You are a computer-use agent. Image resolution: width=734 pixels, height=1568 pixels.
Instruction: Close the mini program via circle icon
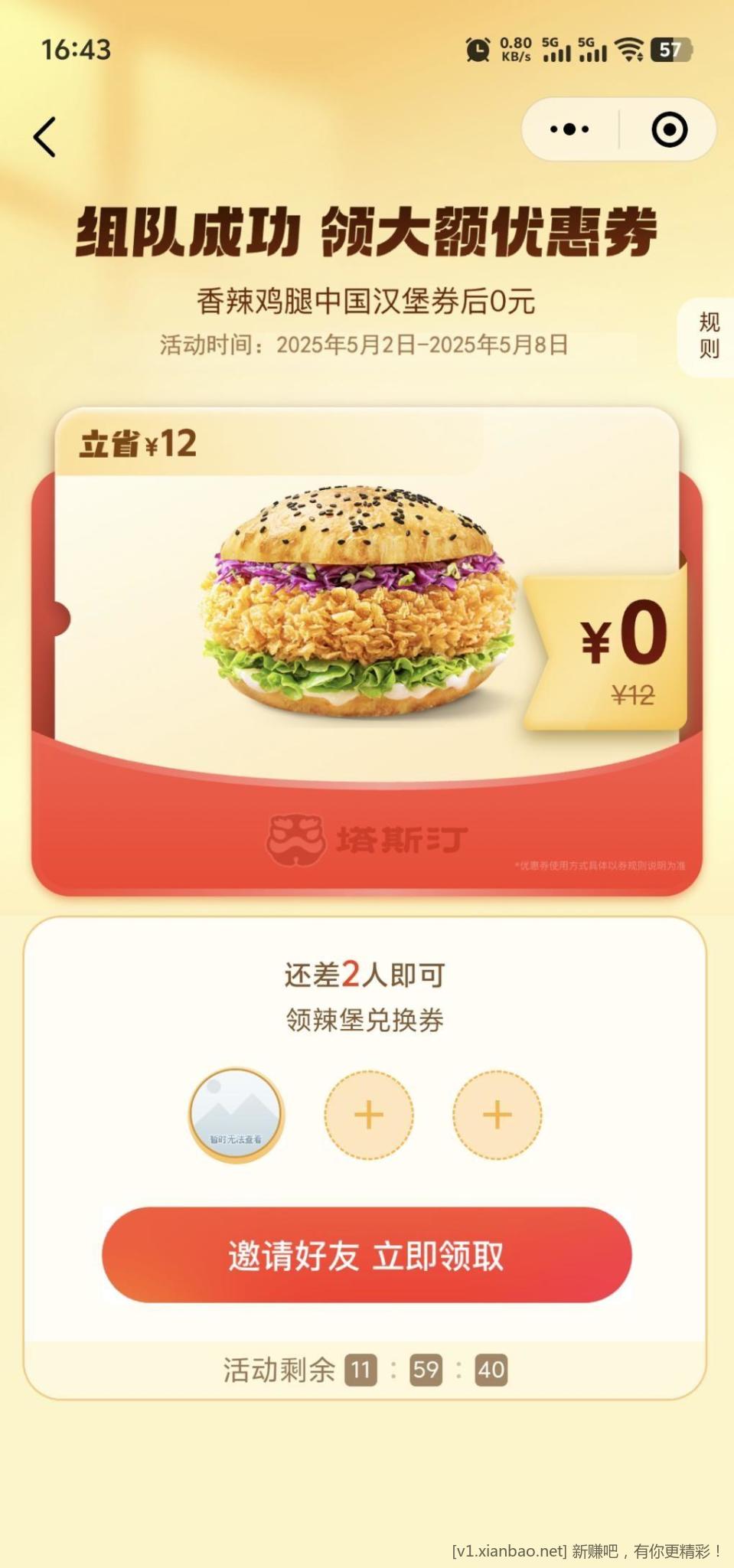point(669,129)
